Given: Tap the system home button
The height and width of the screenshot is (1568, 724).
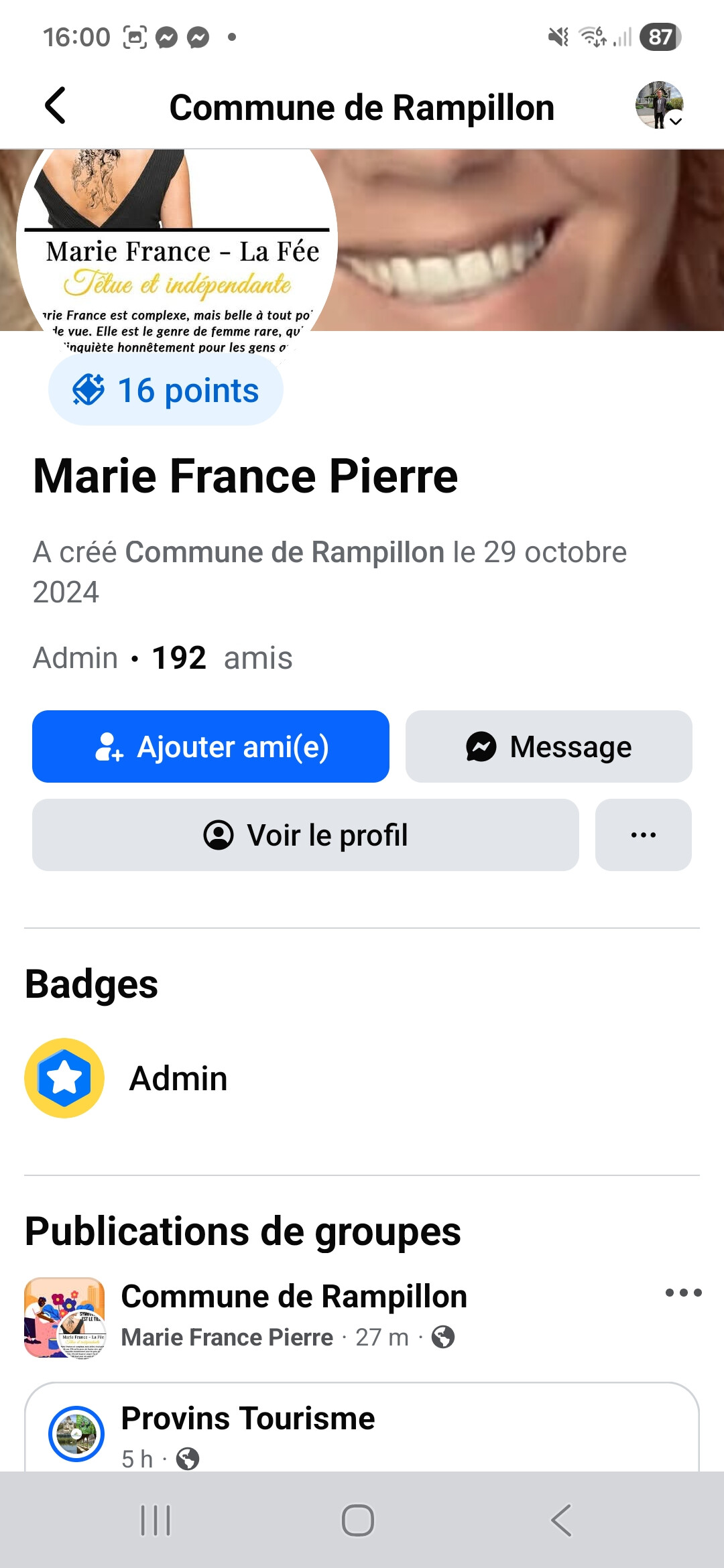Looking at the screenshot, I should click(358, 1520).
